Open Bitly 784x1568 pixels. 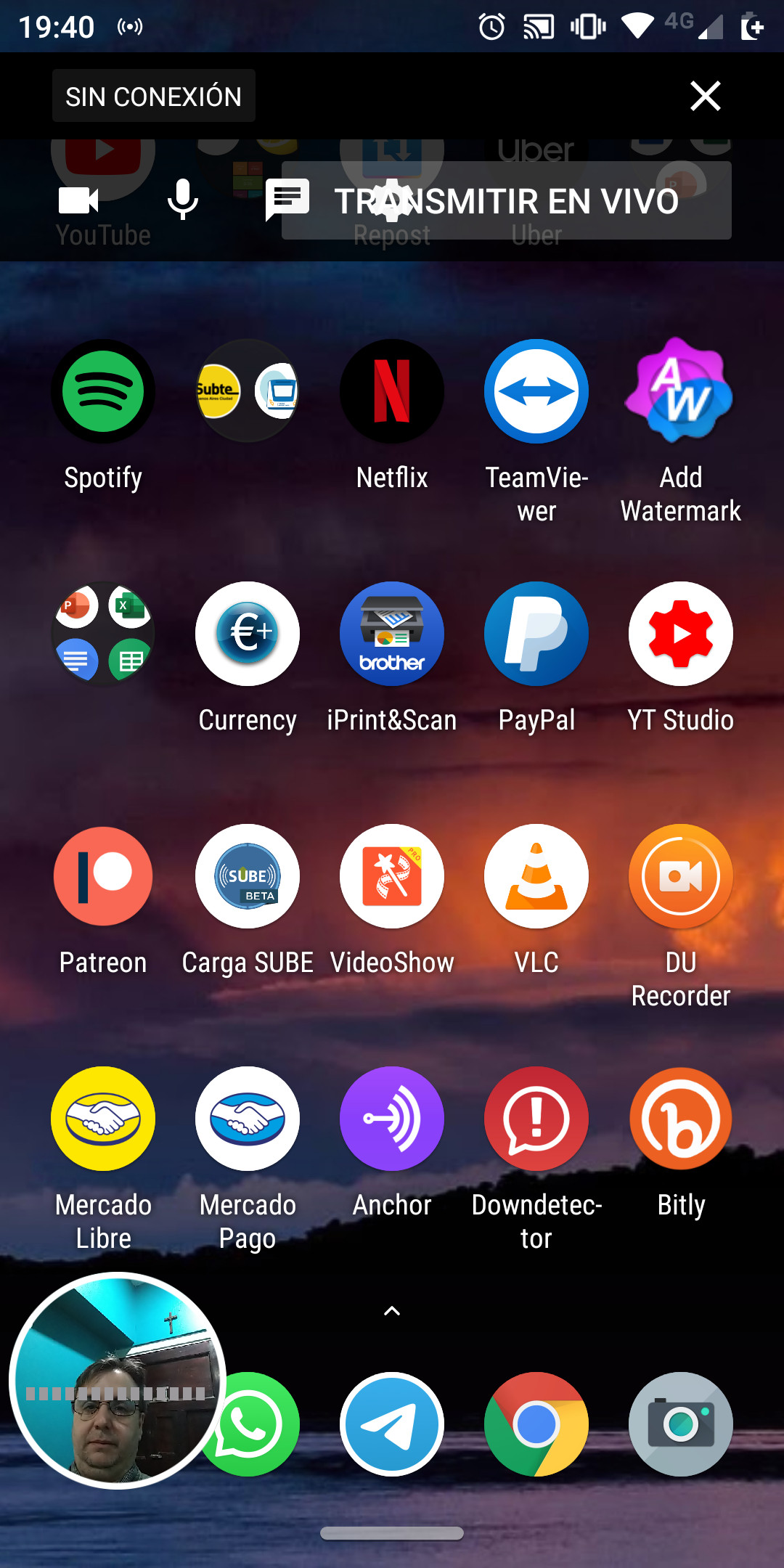(x=680, y=1119)
